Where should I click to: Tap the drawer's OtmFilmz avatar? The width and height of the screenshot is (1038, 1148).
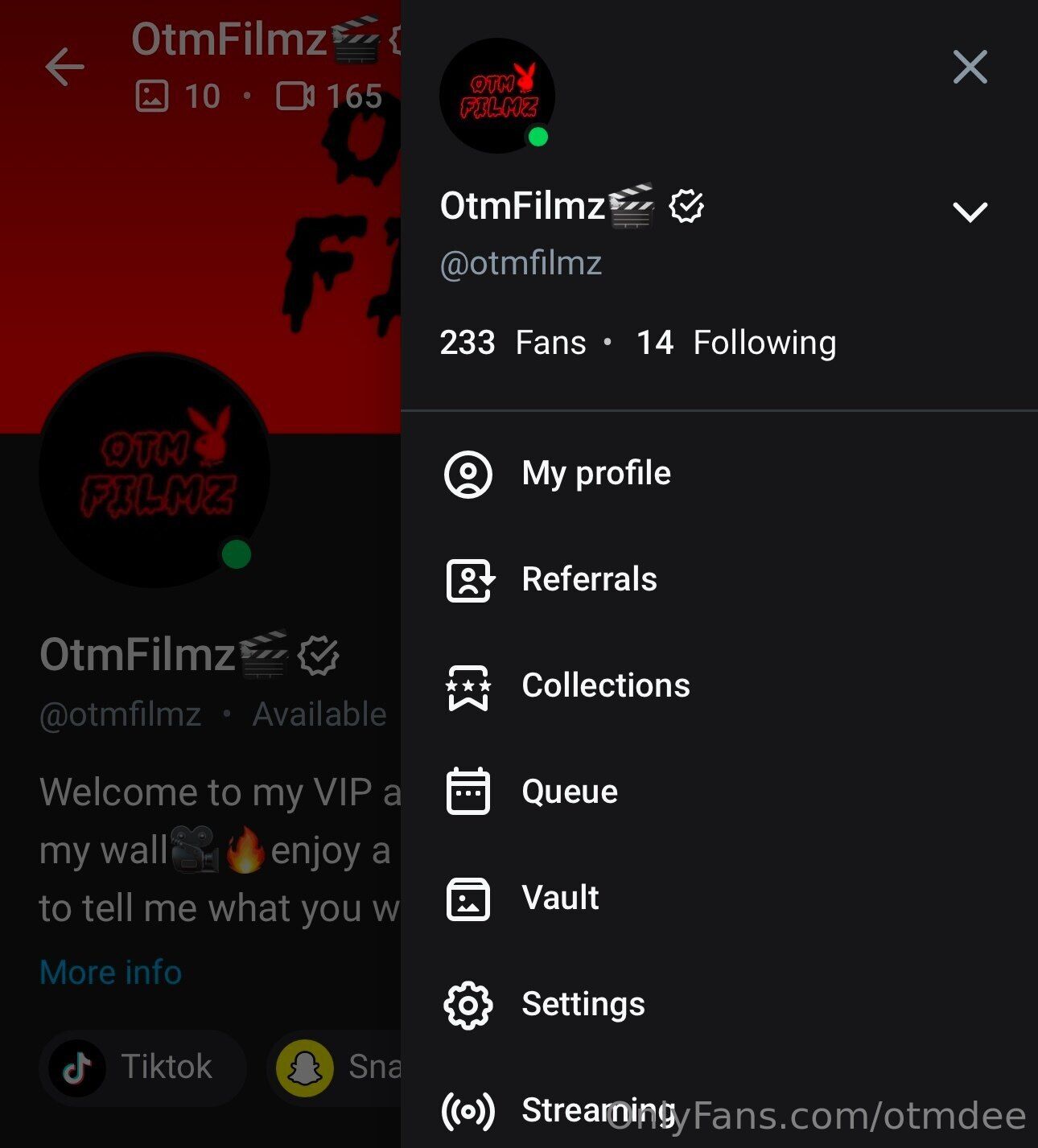click(497, 96)
